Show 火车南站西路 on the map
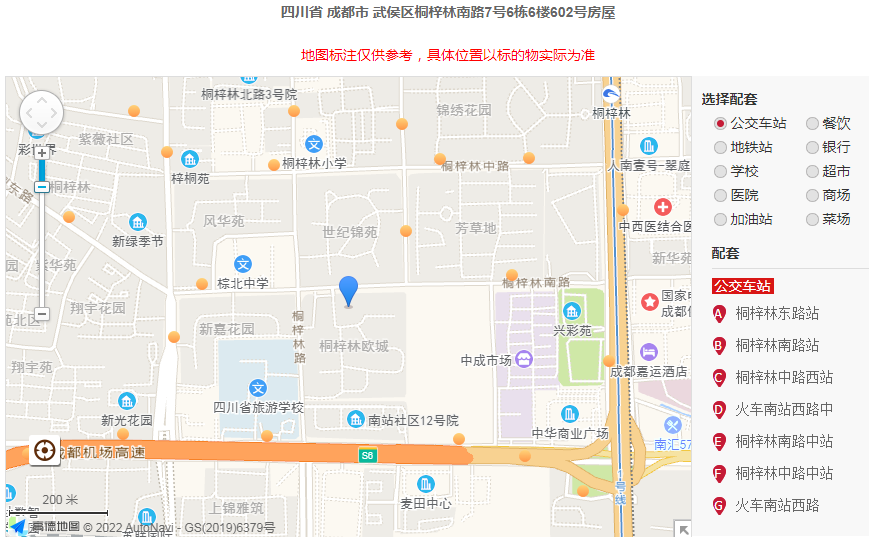This screenshot has width=869, height=537. [x=777, y=505]
